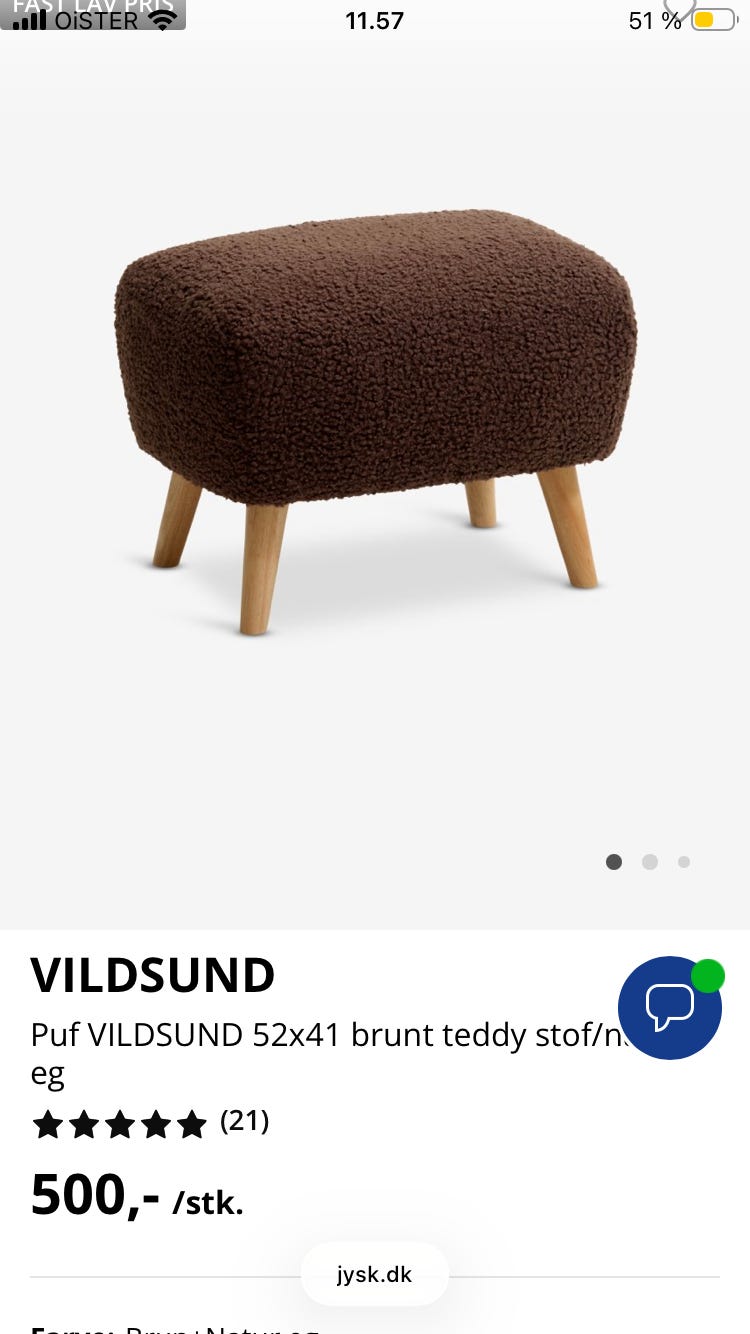Open the live chat bubble
Viewport: 750px width, 1334px height.
point(669,1007)
